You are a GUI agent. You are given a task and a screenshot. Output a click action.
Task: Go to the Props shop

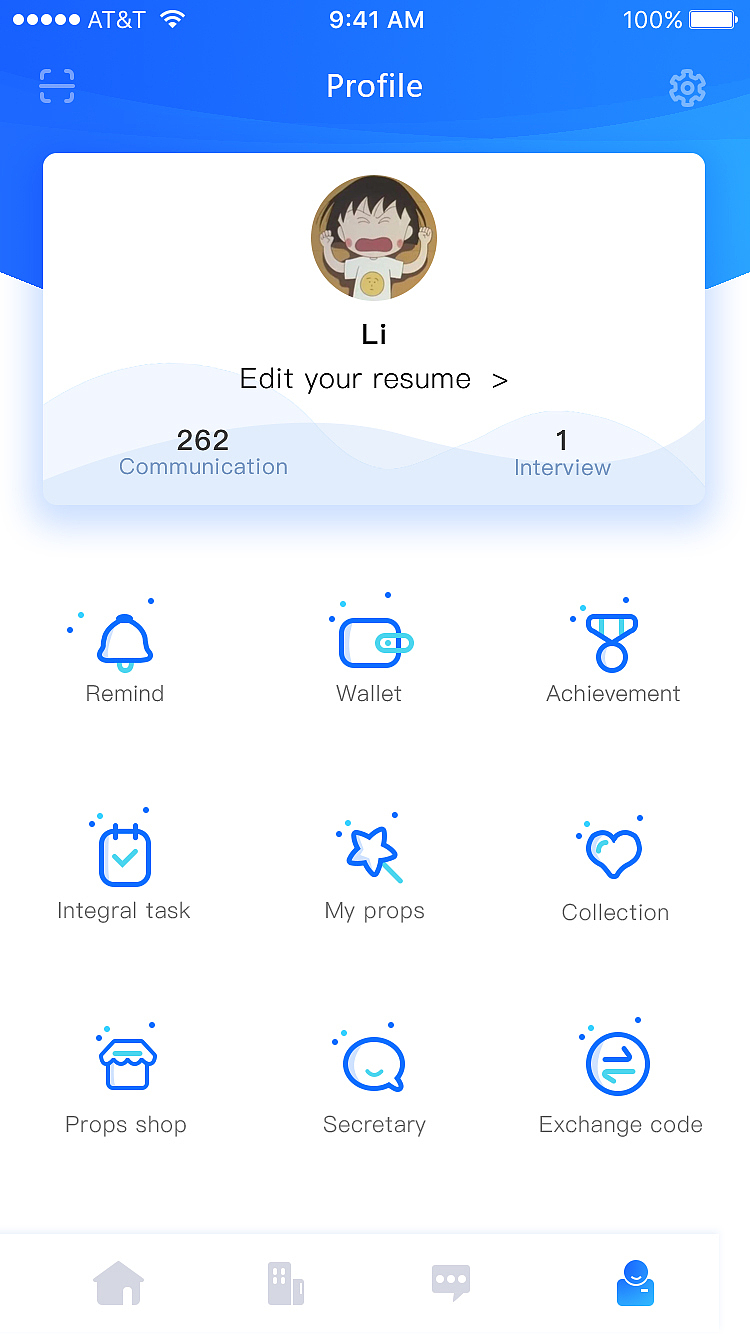(126, 1082)
